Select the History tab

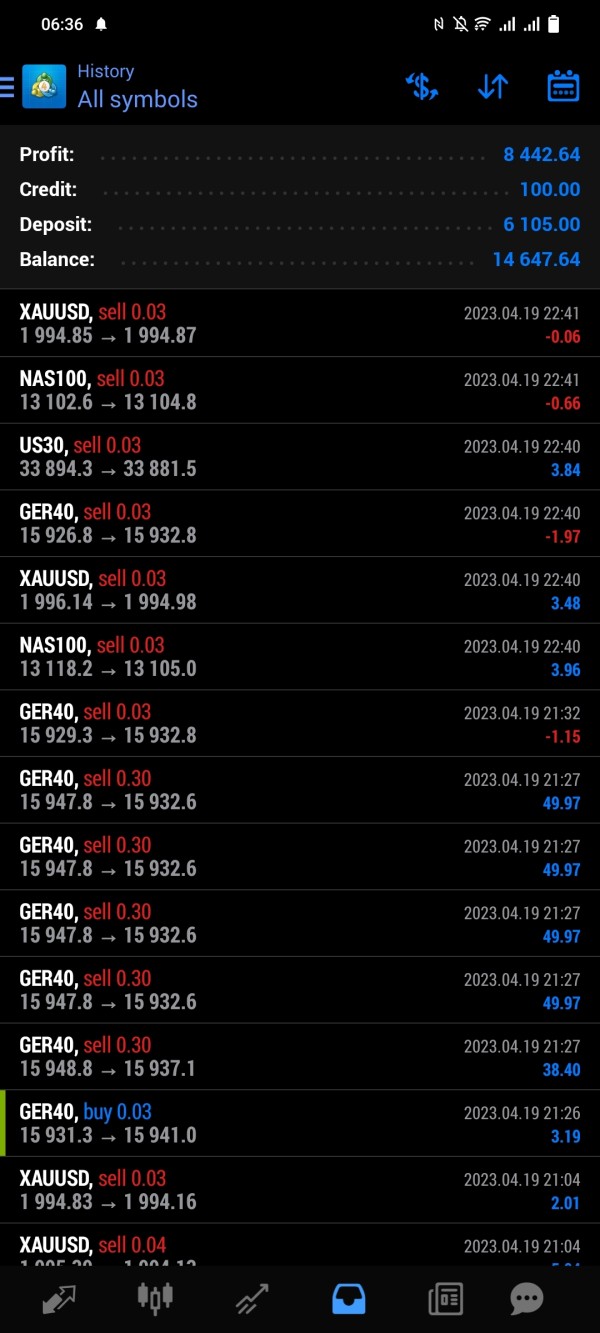click(x=348, y=1299)
